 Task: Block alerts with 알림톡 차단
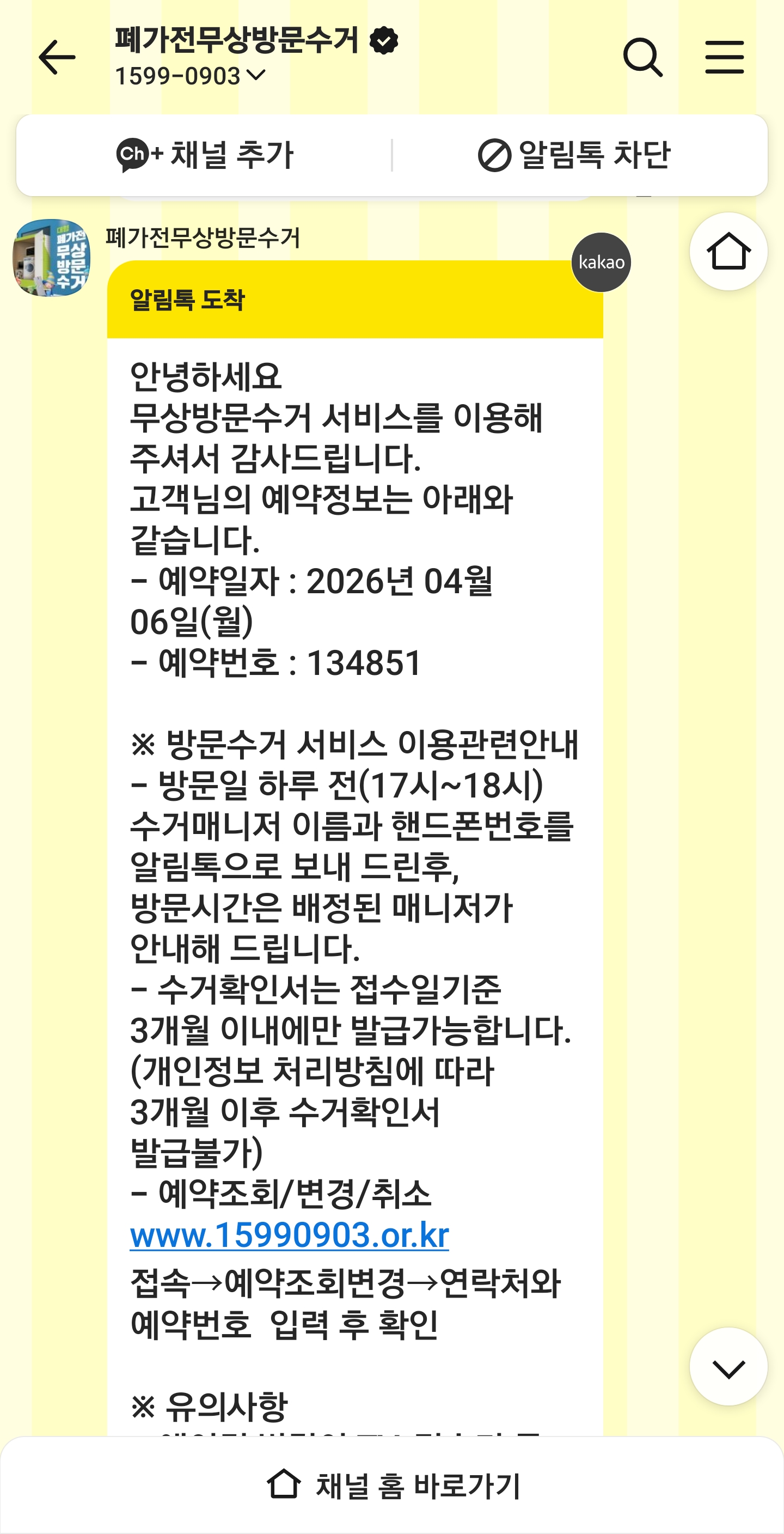tap(574, 155)
